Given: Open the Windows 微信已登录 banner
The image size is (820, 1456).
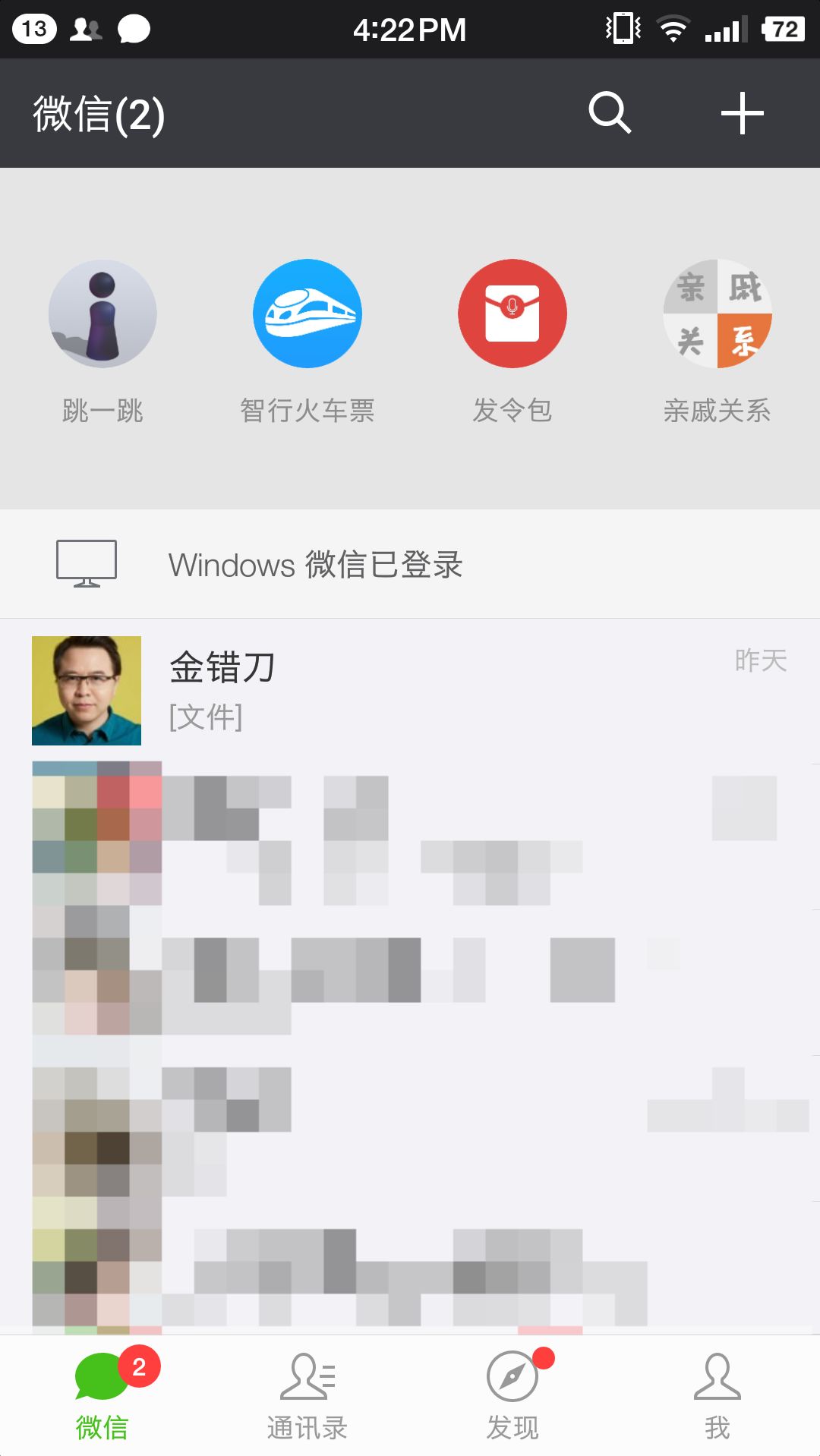Looking at the screenshot, I should 410,564.
